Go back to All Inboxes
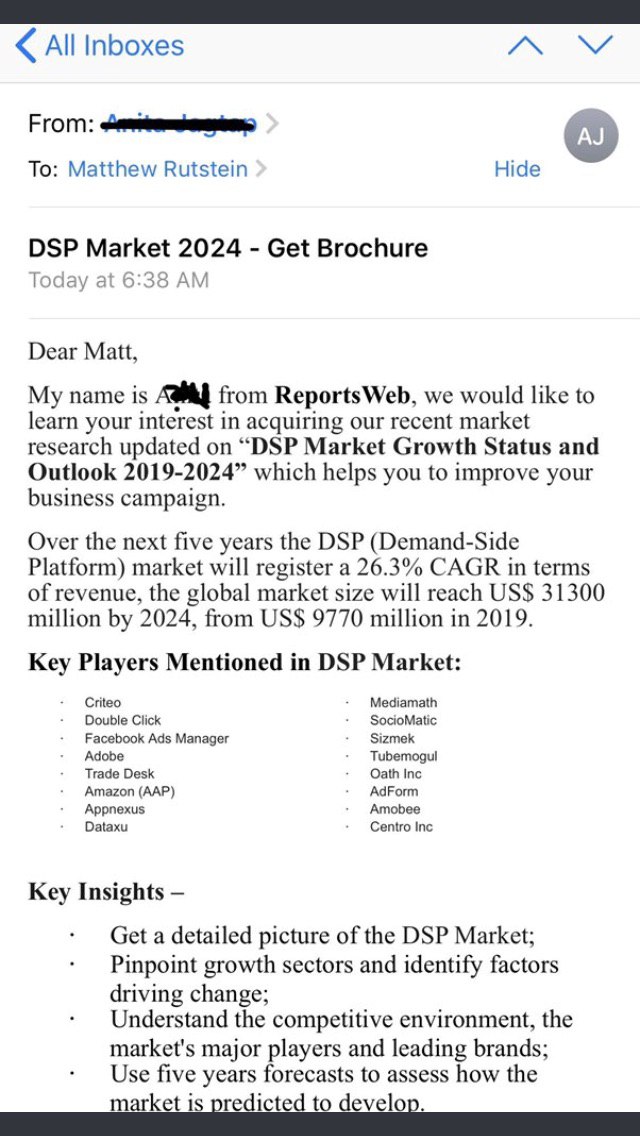Viewport: 640px width, 1136px height. tap(100, 46)
